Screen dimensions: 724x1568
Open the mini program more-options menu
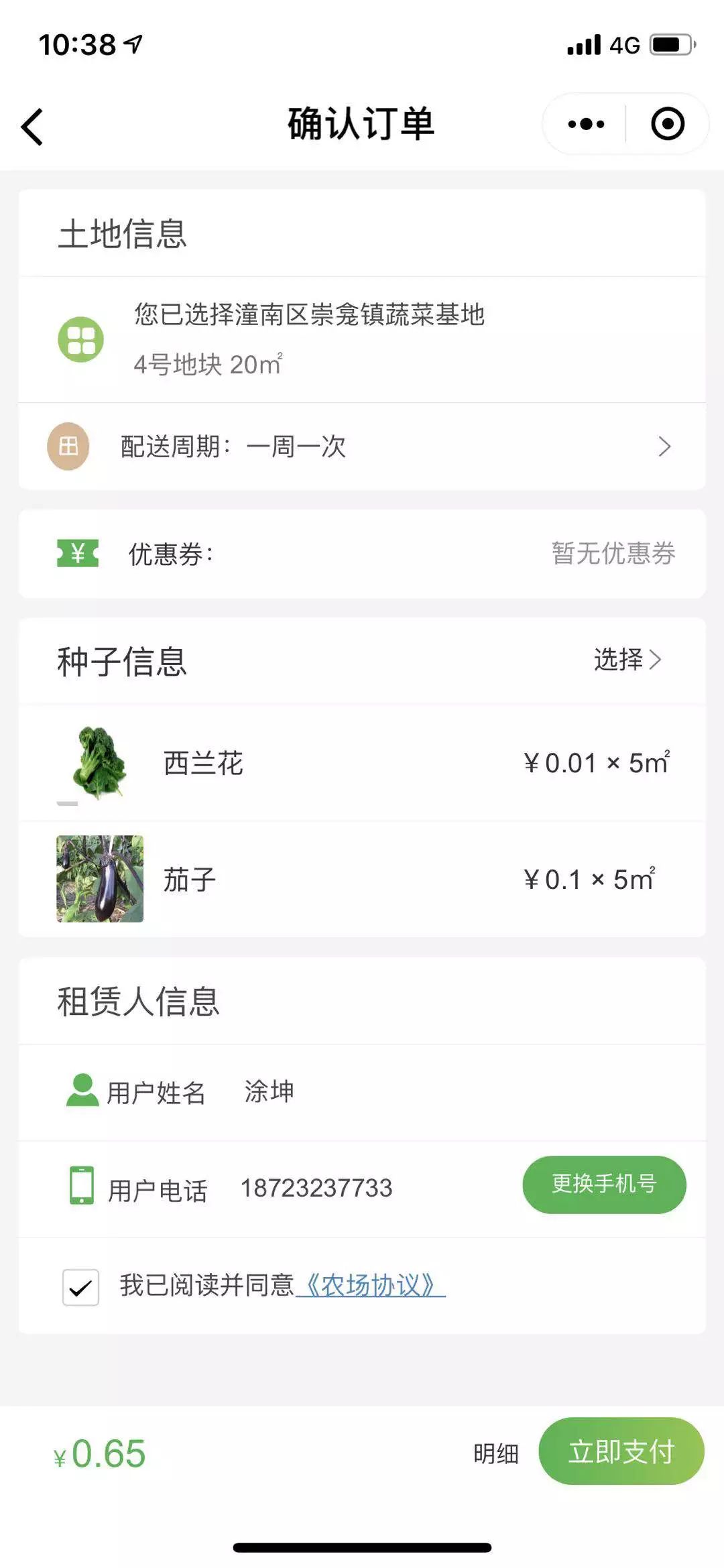[585, 124]
